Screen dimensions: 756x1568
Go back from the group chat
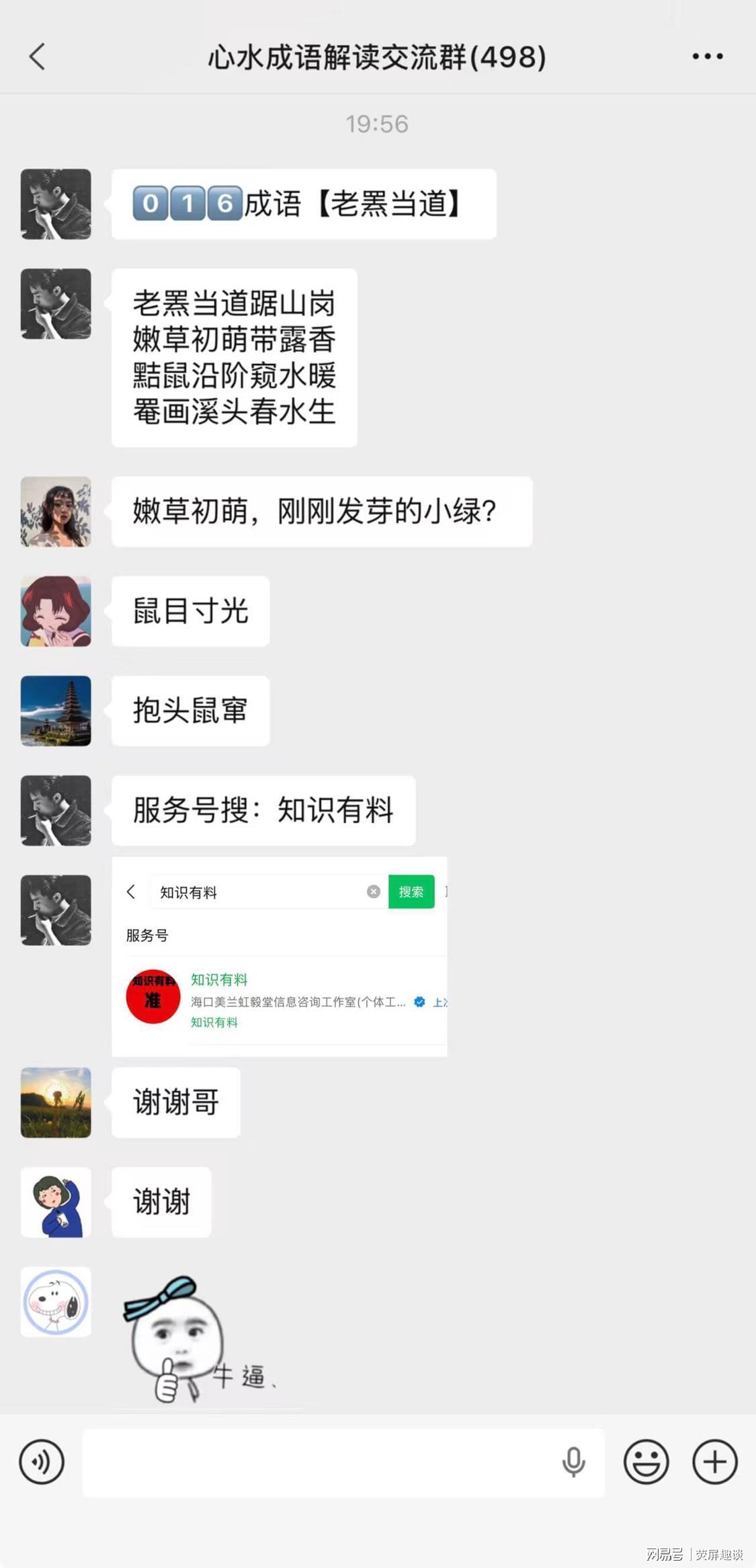coord(38,56)
